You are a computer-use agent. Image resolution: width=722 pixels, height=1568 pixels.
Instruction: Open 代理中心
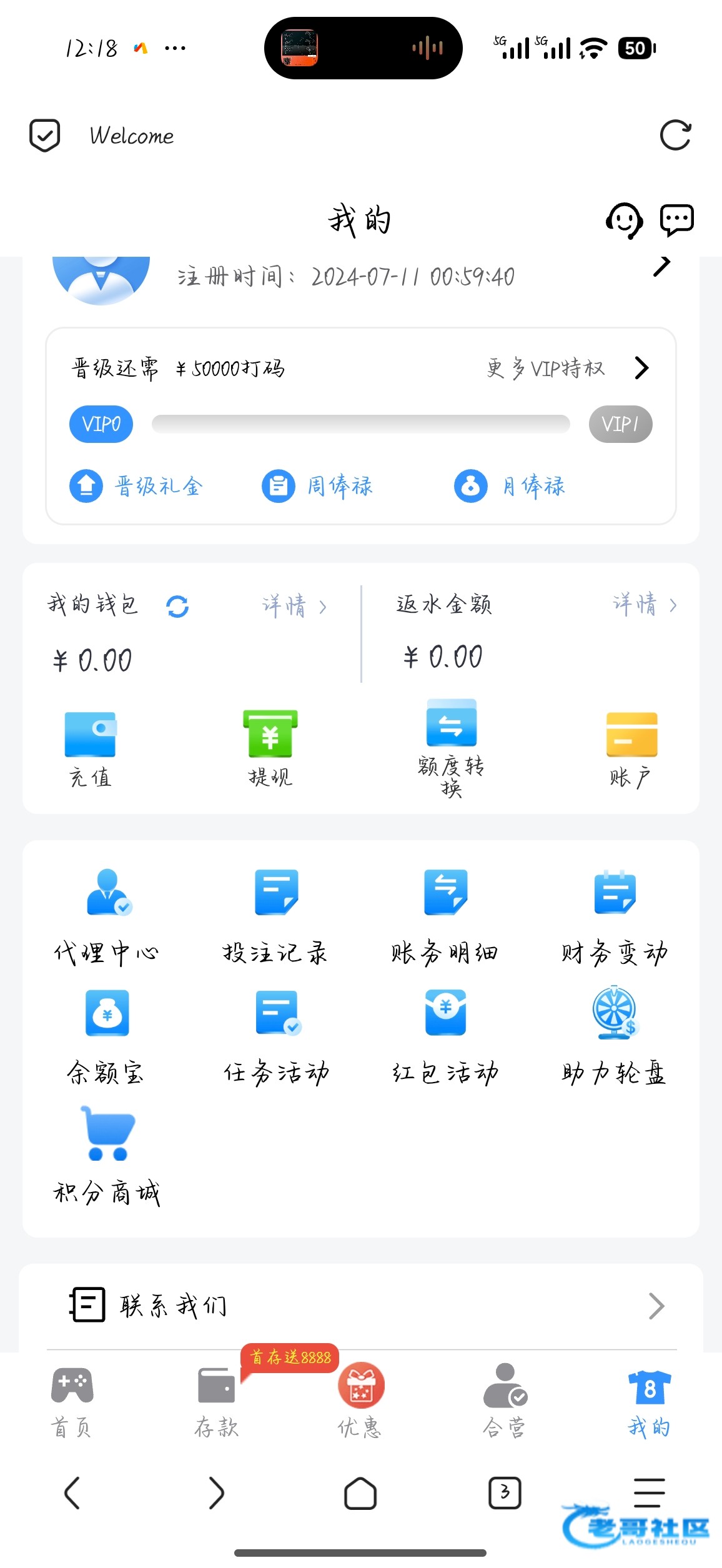tap(107, 916)
